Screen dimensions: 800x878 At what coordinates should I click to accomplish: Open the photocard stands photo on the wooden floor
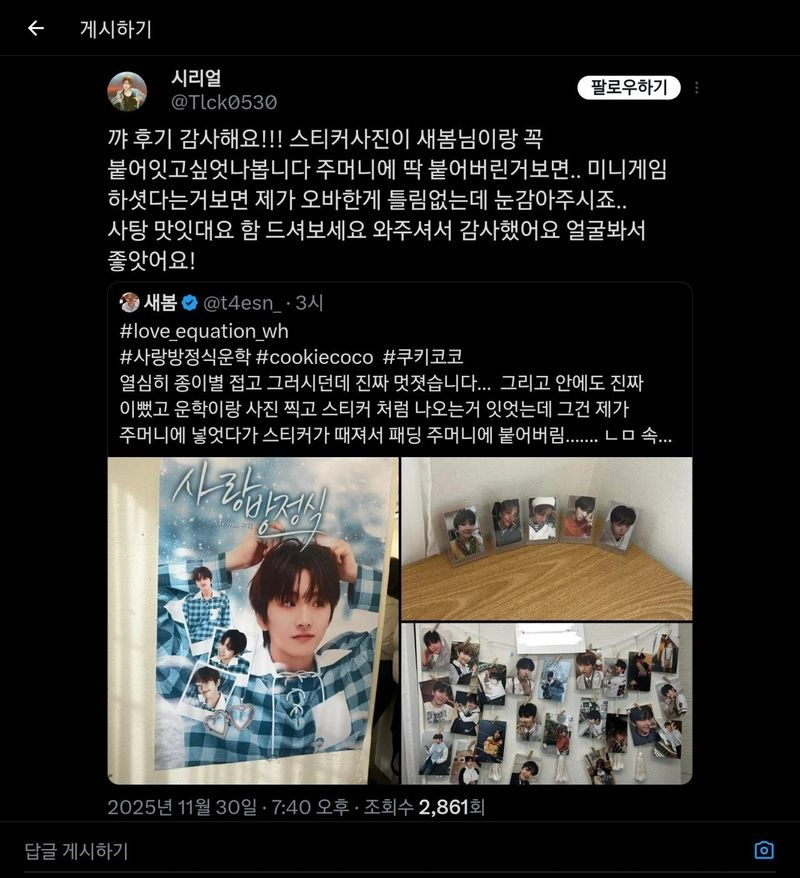click(x=546, y=539)
